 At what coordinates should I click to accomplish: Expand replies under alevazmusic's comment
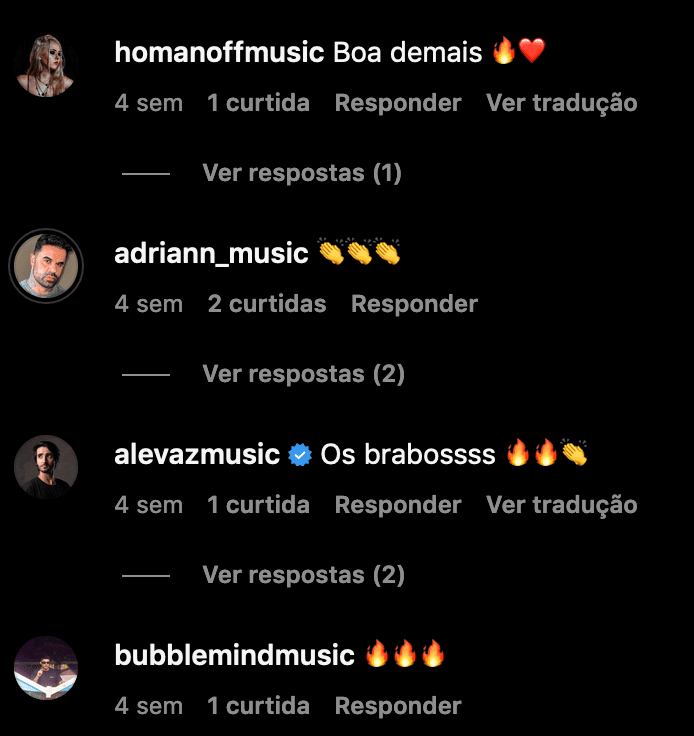click(303, 575)
